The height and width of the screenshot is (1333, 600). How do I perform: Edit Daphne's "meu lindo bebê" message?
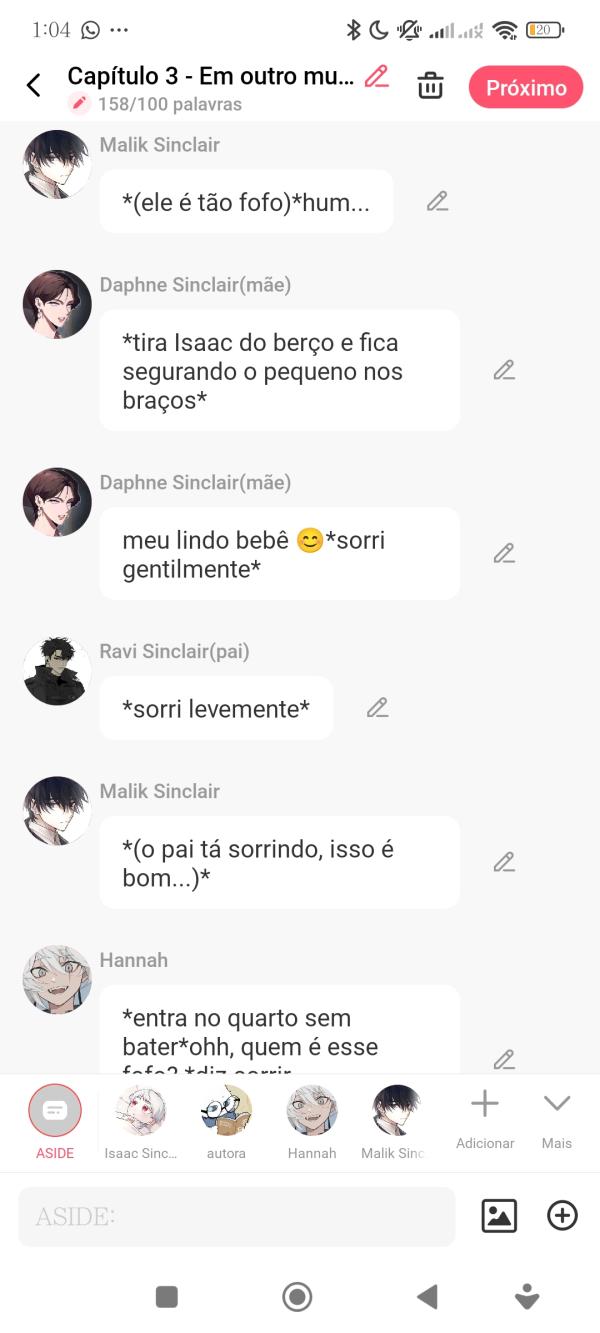(x=504, y=553)
